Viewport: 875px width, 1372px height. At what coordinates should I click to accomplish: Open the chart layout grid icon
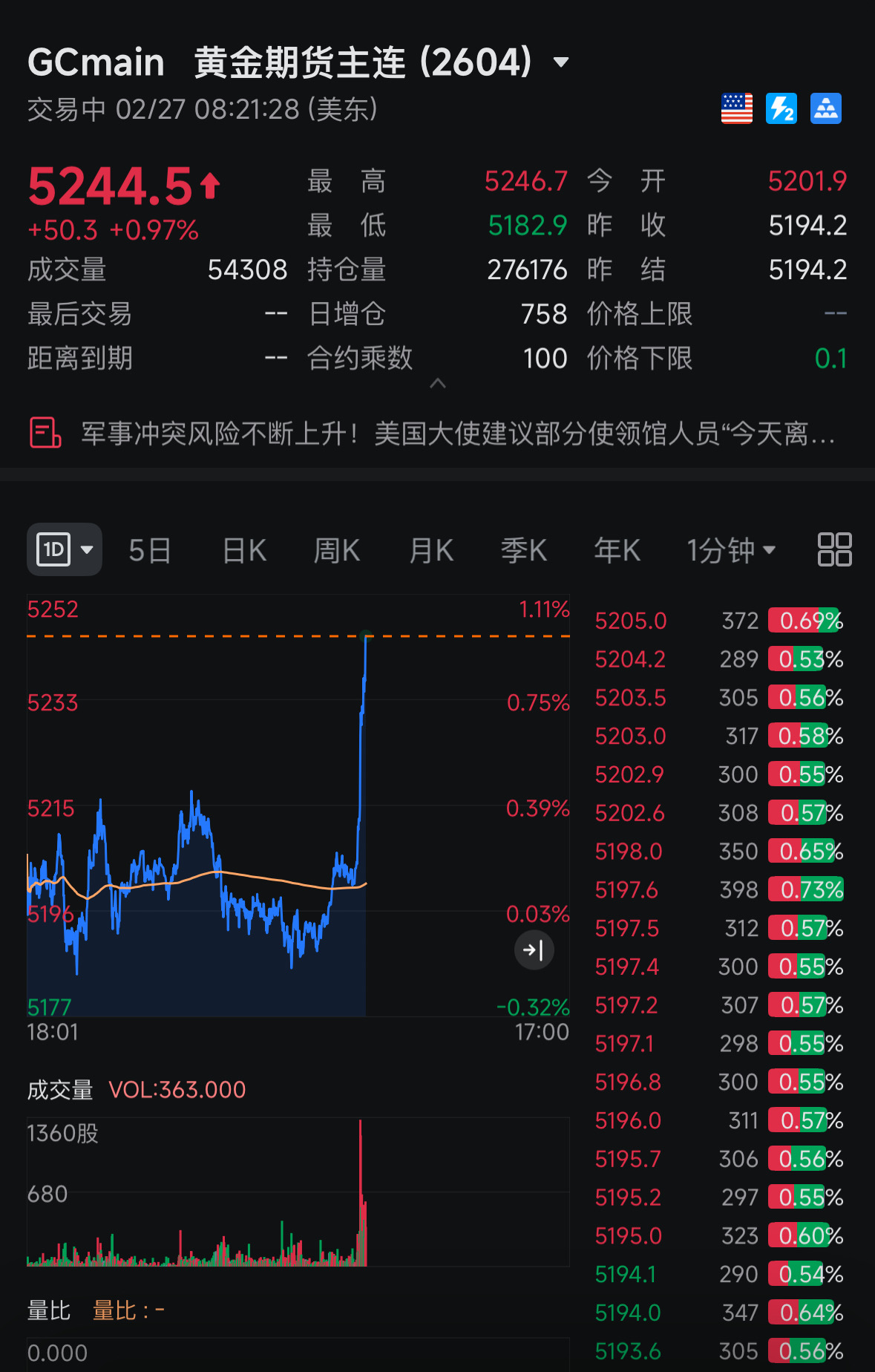(x=835, y=549)
